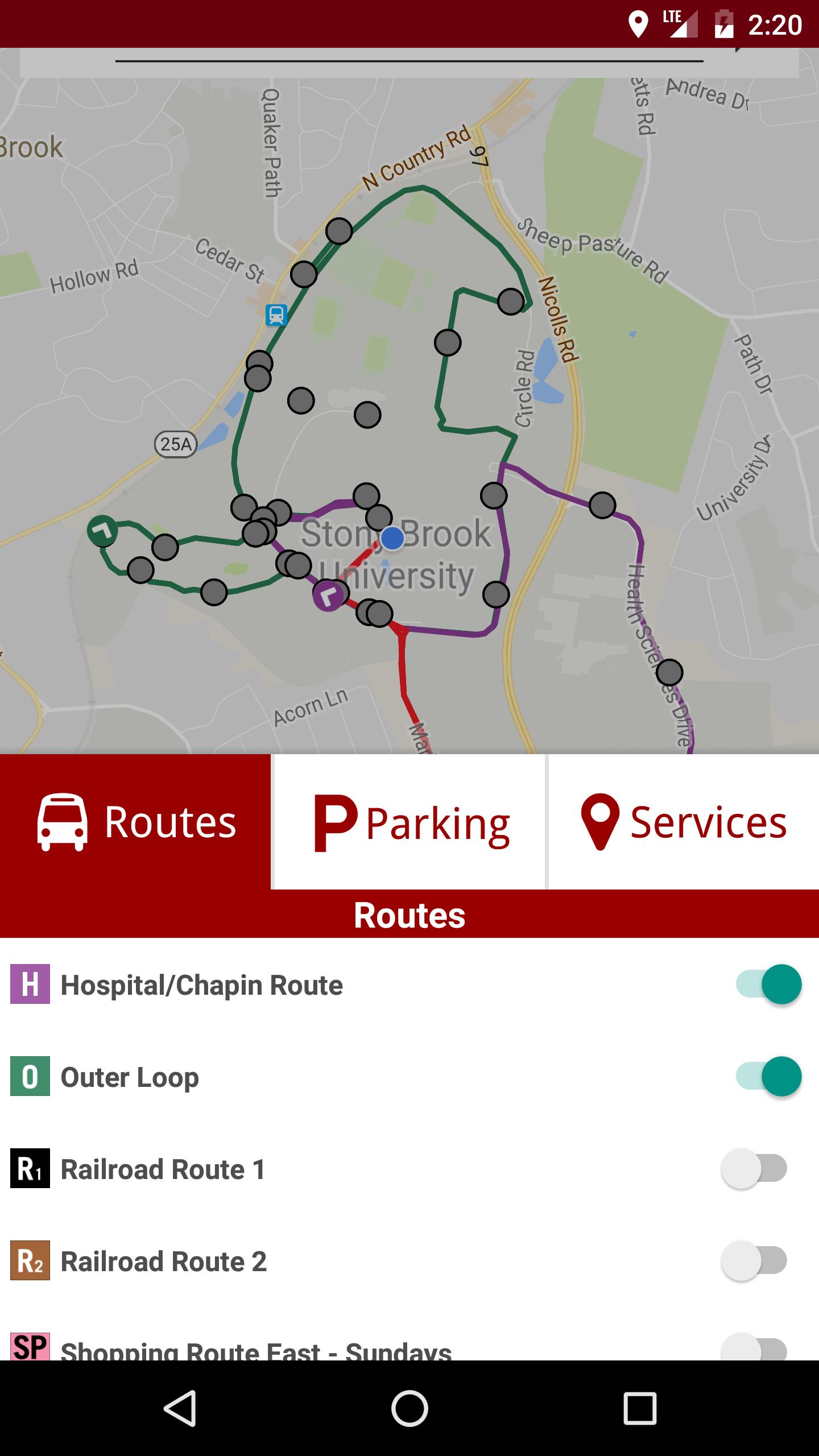Go back with system back button
This screenshot has width=819, height=1456.
[180, 1409]
